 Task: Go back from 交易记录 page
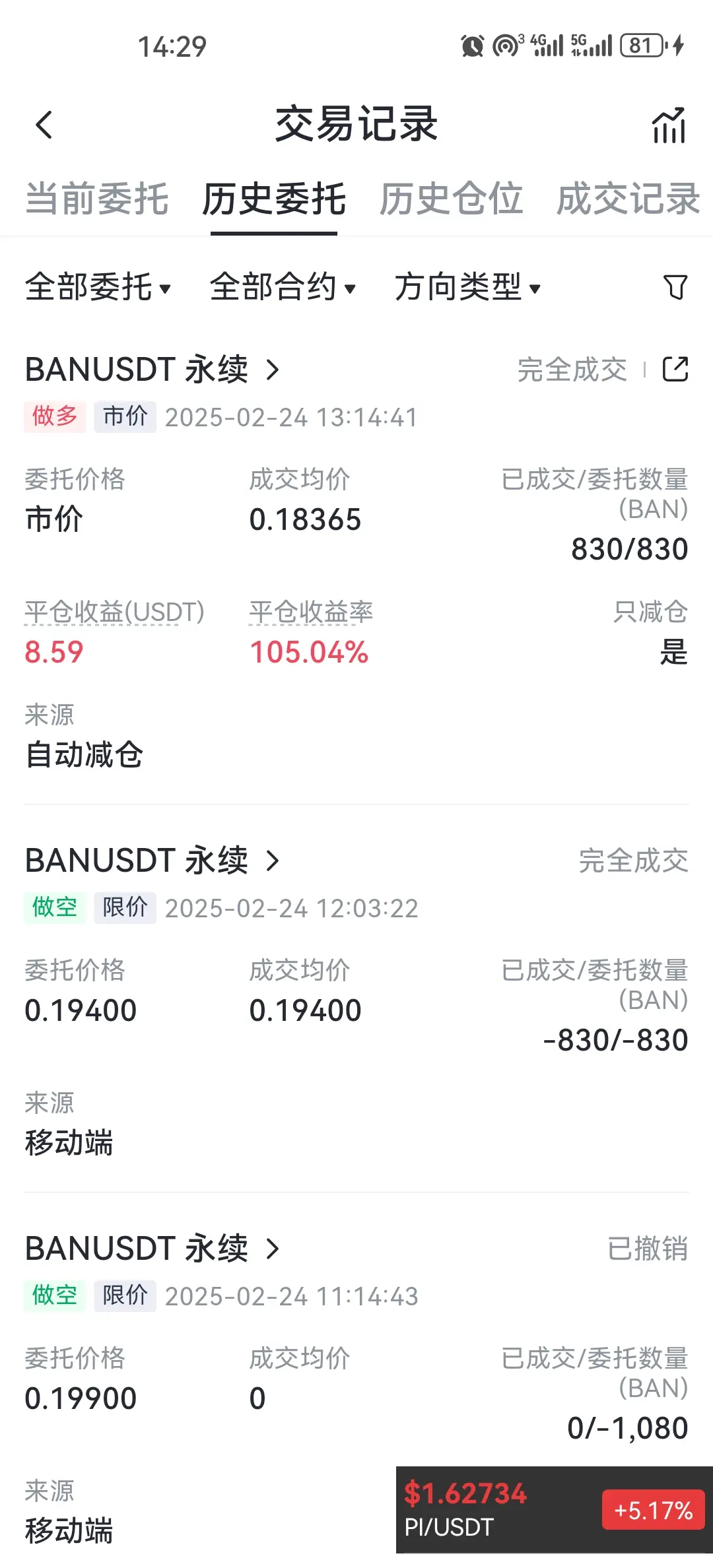[44, 125]
